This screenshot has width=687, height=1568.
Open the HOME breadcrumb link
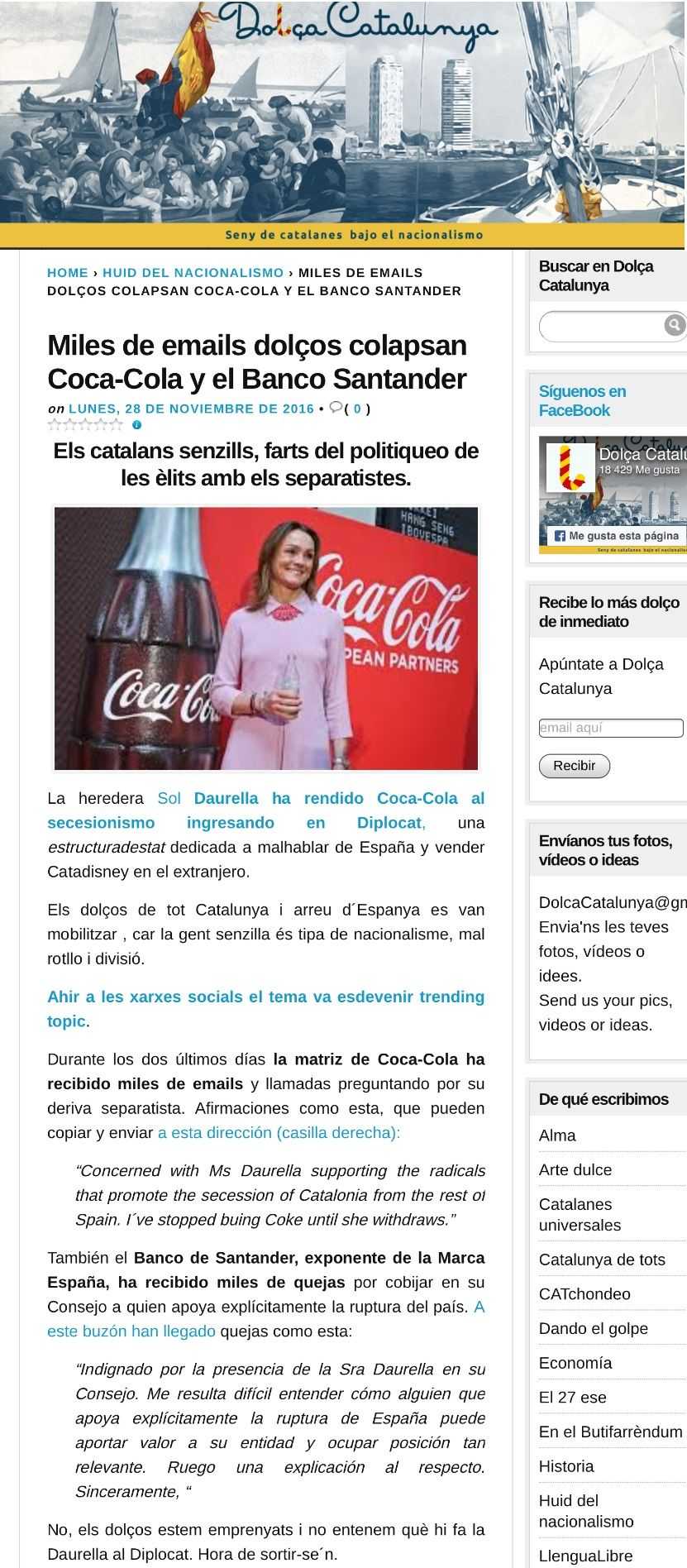68,273
